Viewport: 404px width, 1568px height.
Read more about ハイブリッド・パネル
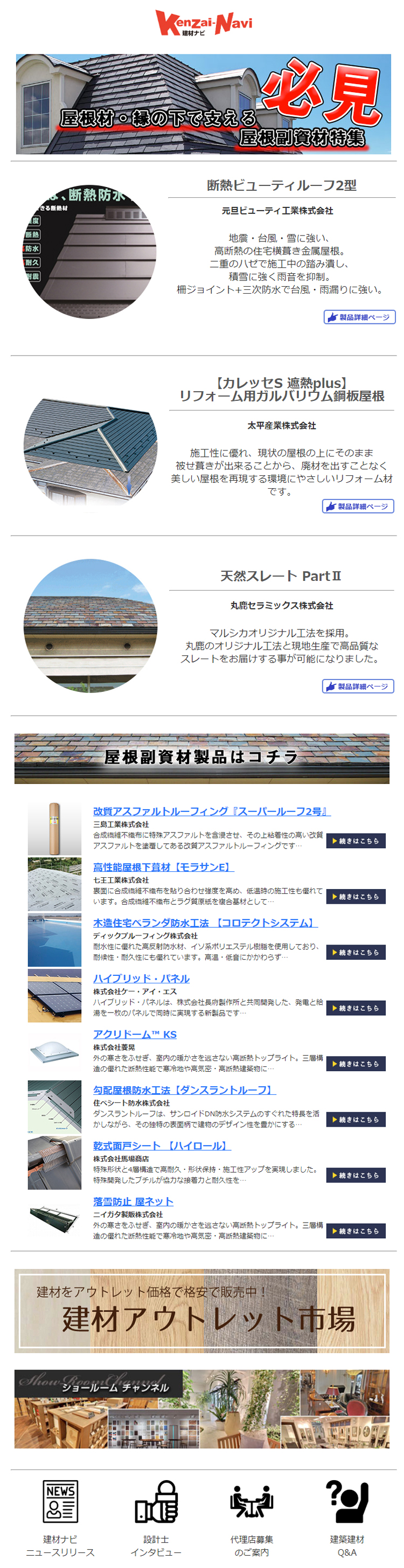click(356, 1008)
